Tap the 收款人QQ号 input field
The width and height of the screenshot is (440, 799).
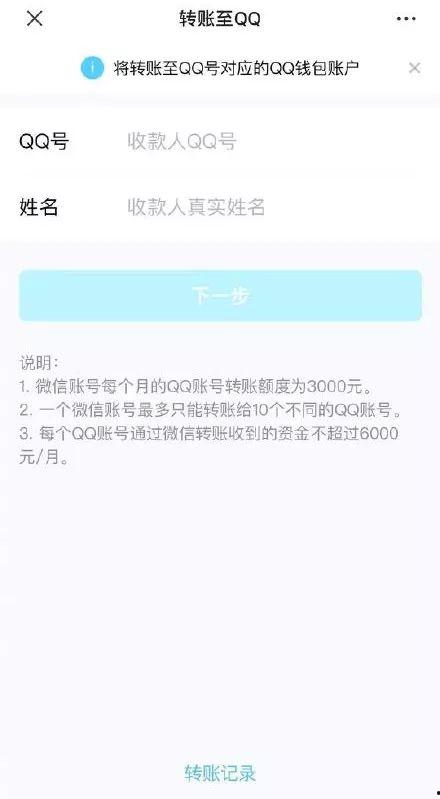(x=273, y=141)
